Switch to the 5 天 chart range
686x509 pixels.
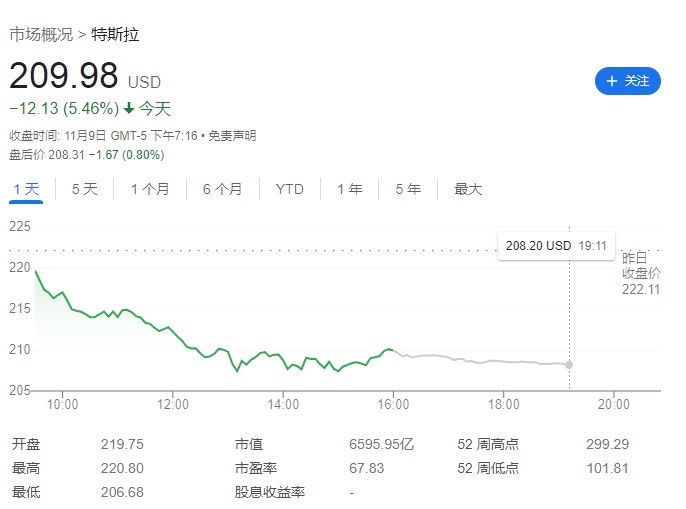tap(84, 189)
